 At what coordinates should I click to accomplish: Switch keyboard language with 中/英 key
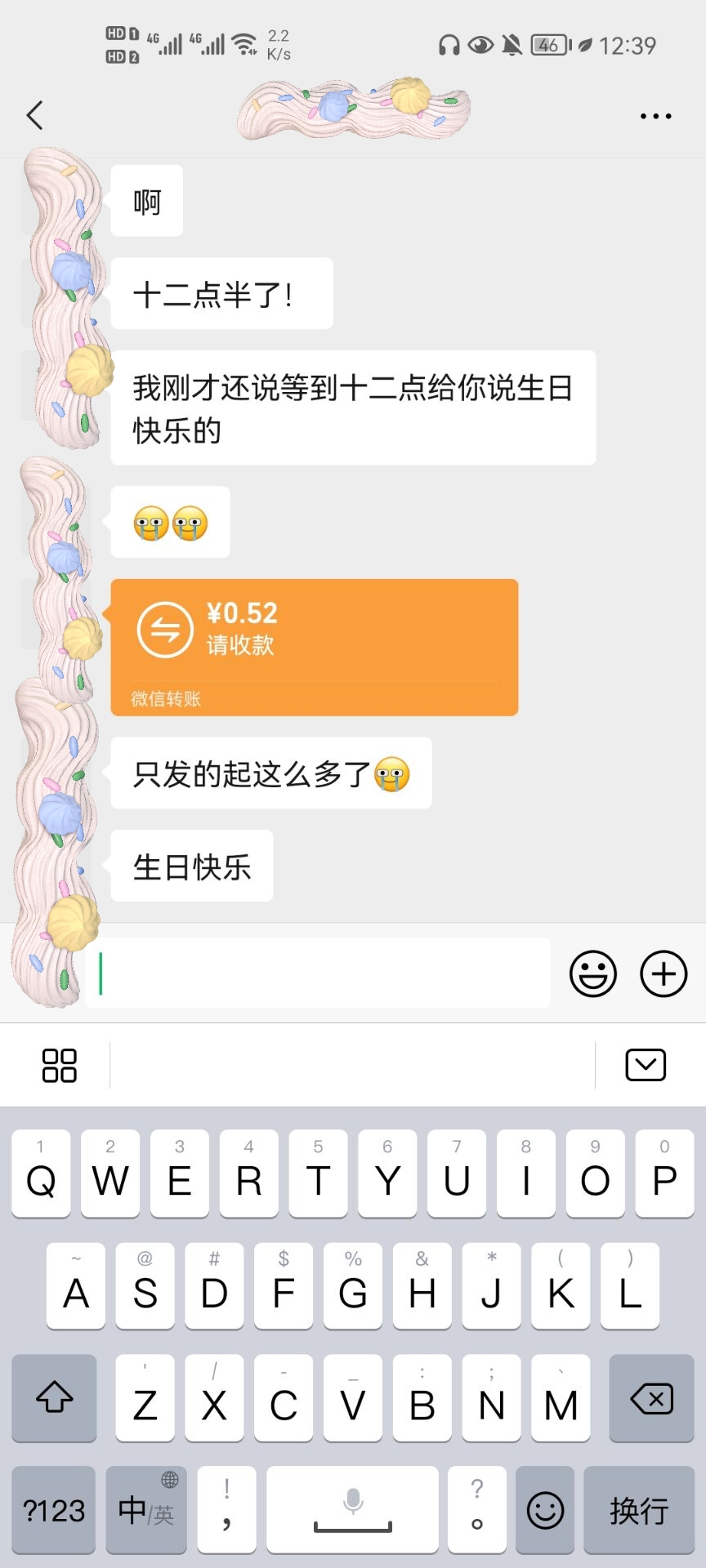point(146,1510)
